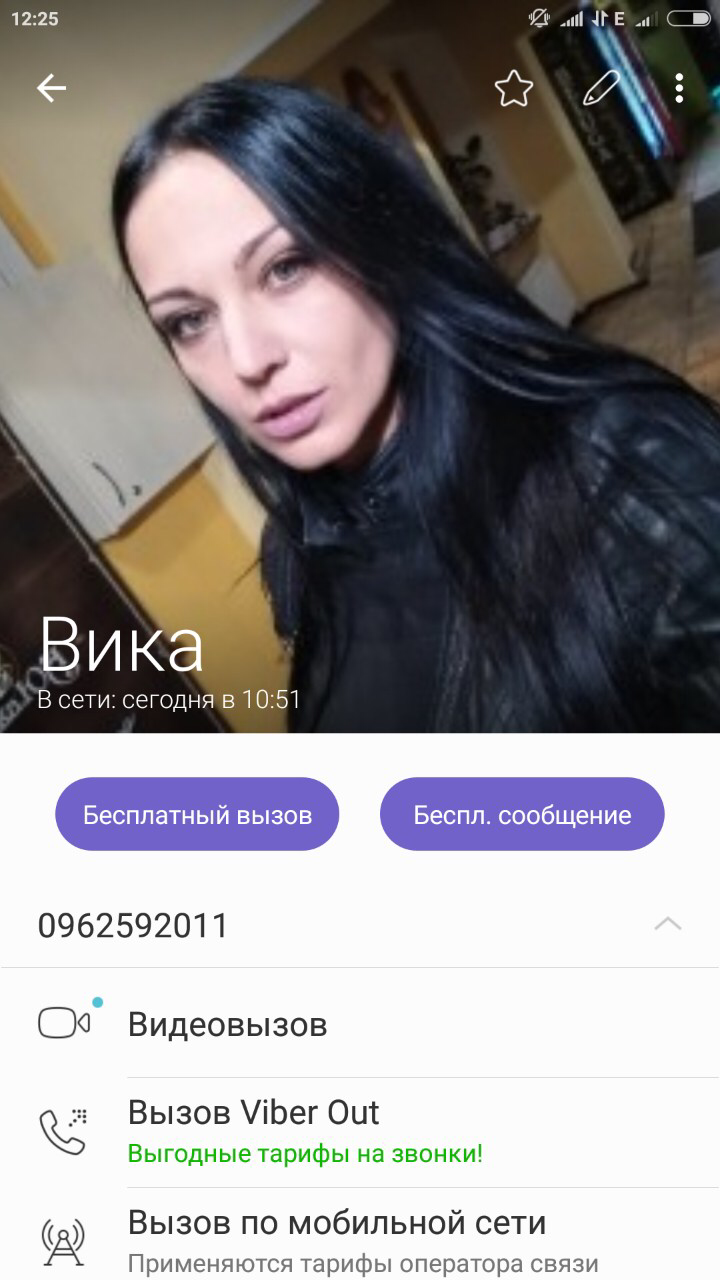Viewport: 720px width, 1280px height.
Task: Edit the contact with the pencil icon
Action: [601, 89]
